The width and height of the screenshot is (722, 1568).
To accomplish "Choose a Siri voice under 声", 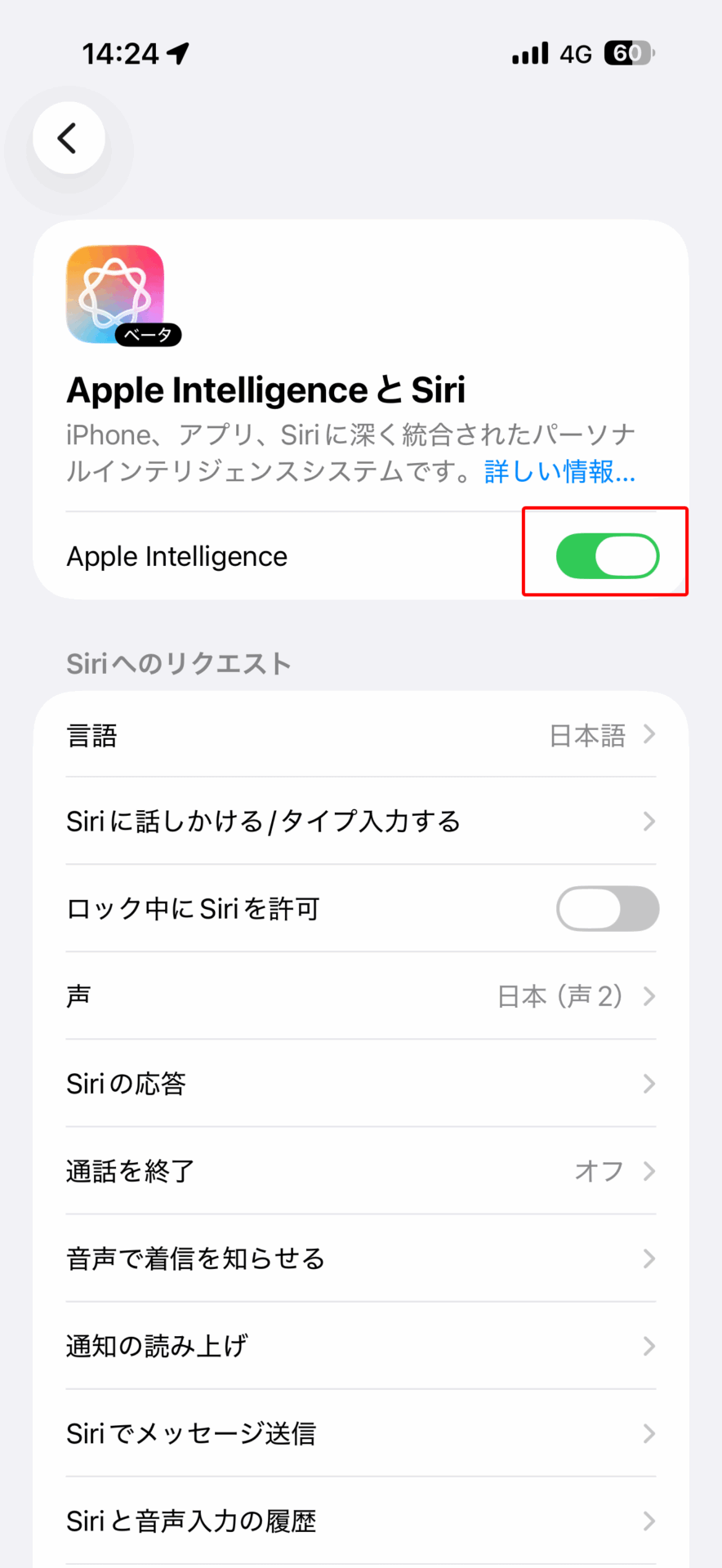I will 360,996.
